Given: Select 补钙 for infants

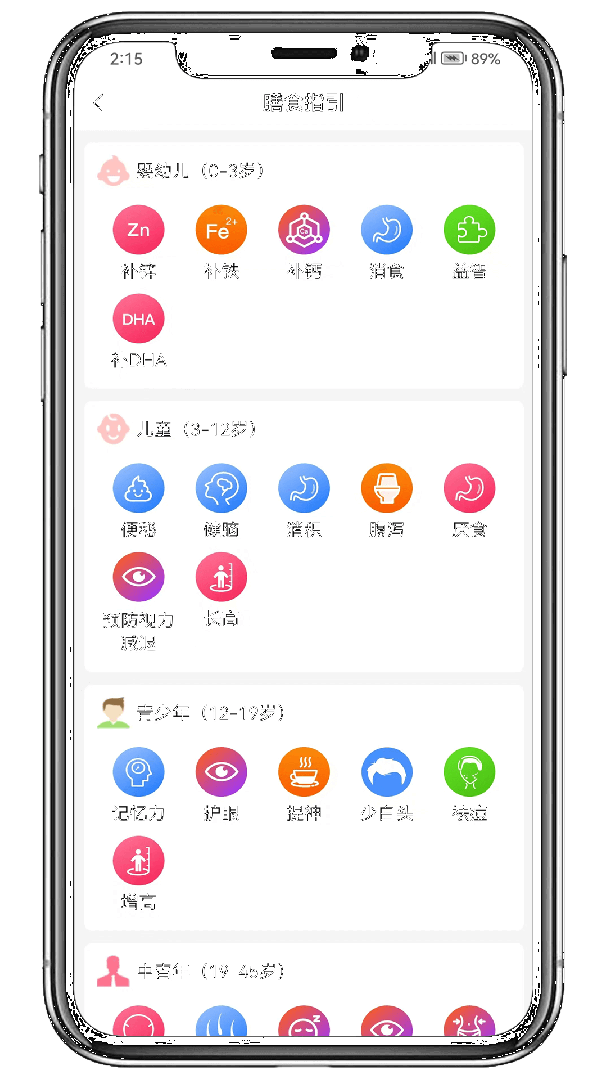Looking at the screenshot, I should click(304, 231).
